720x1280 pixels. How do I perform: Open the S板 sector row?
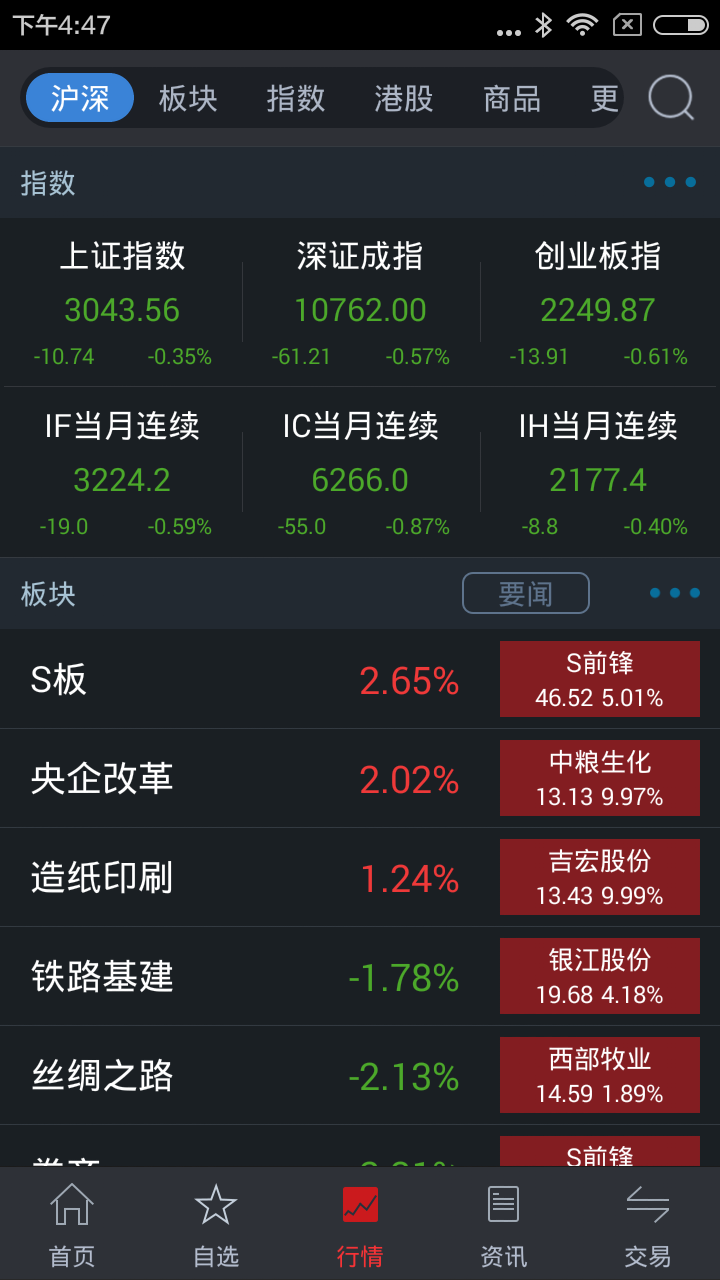[240, 680]
